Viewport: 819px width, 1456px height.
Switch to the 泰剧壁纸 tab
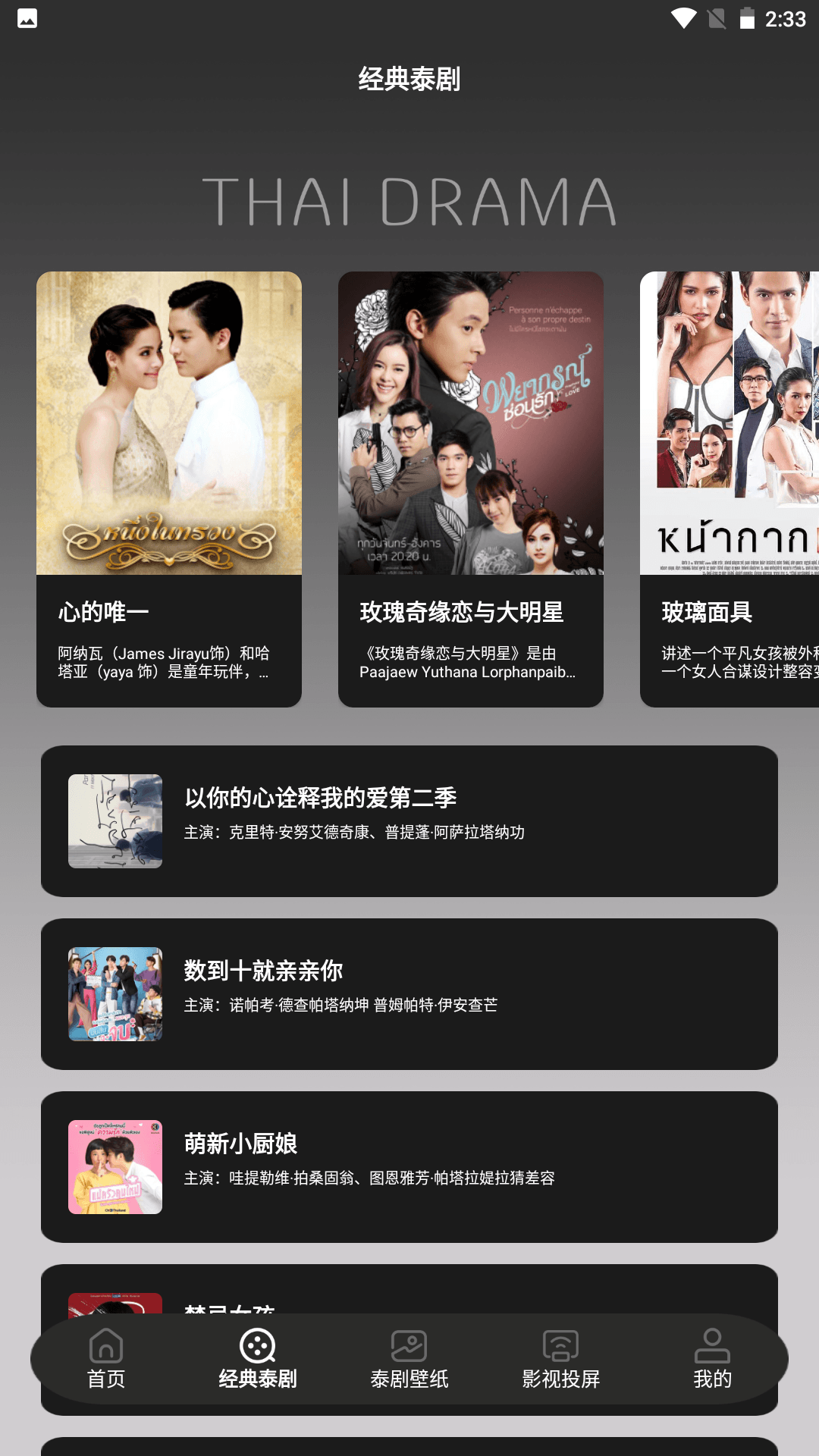click(x=409, y=1359)
